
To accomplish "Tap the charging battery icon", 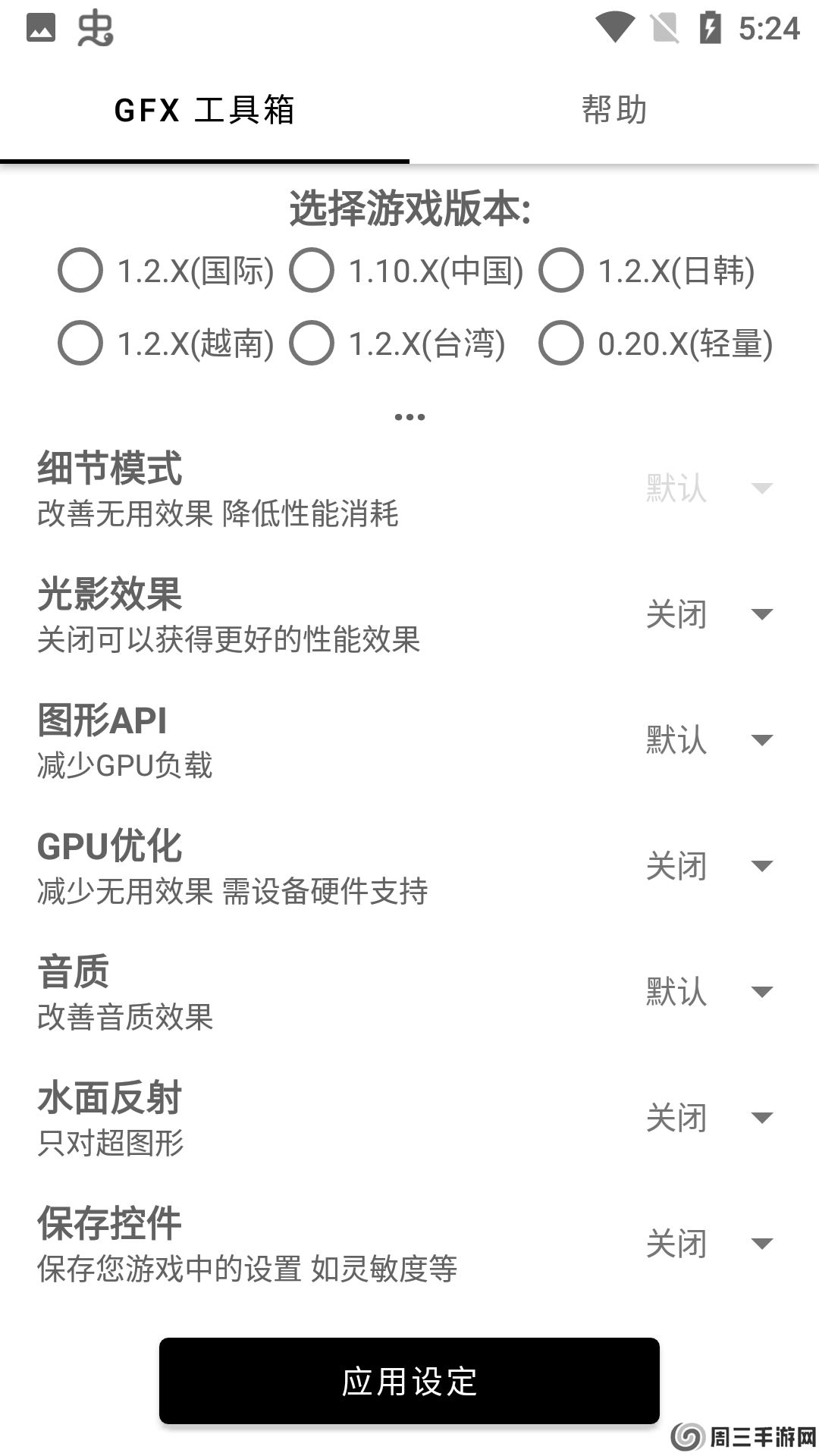I will (710, 29).
